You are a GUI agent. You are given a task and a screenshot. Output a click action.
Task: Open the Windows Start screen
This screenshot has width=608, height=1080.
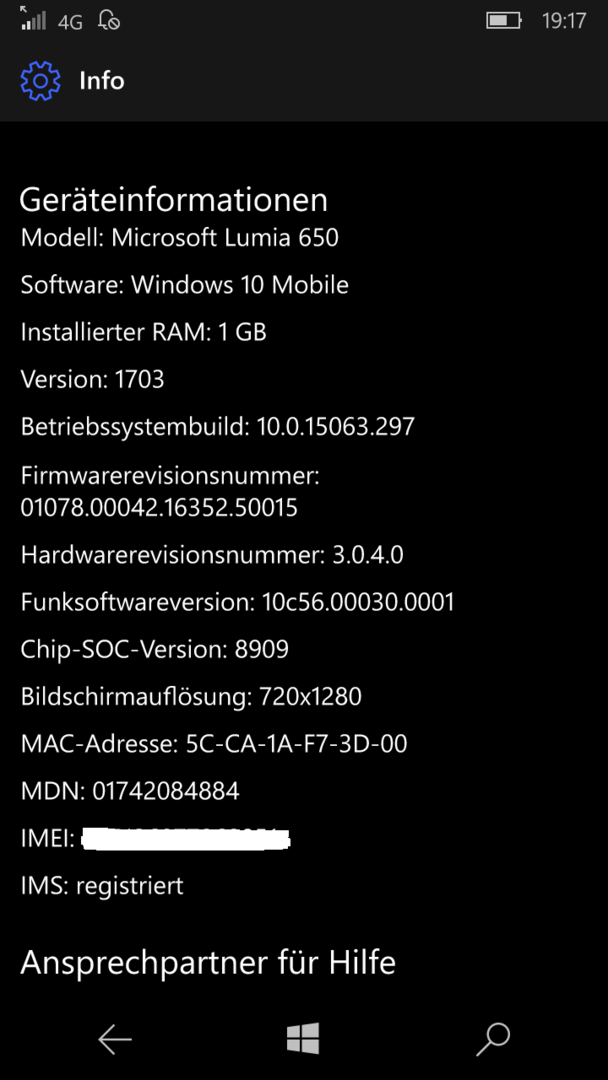tap(303, 1040)
